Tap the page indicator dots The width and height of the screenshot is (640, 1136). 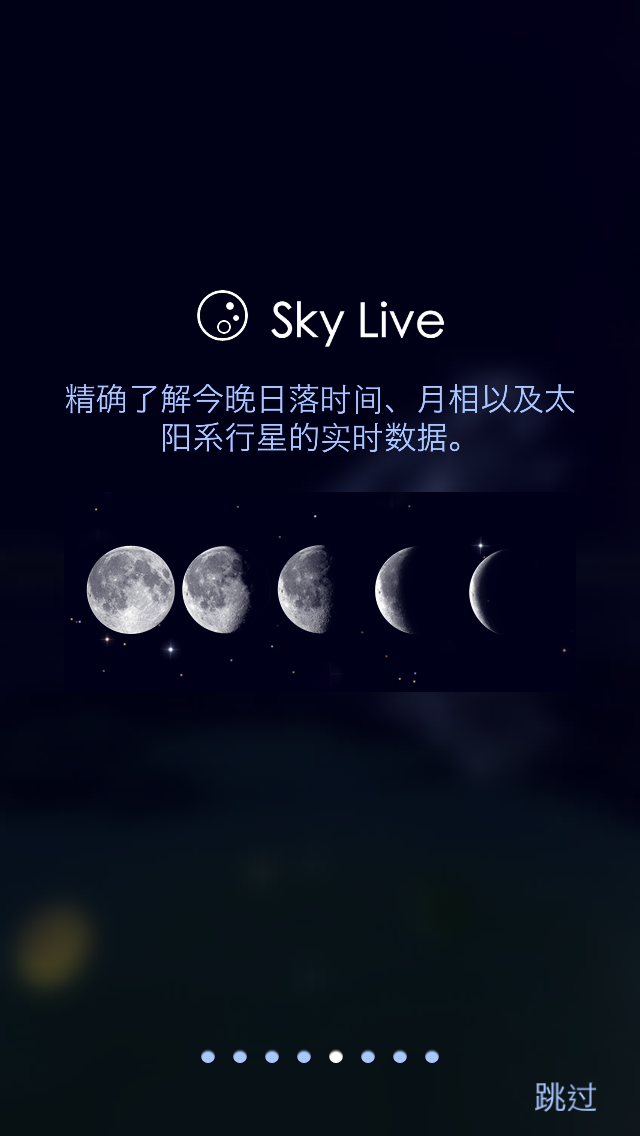pos(320,1056)
